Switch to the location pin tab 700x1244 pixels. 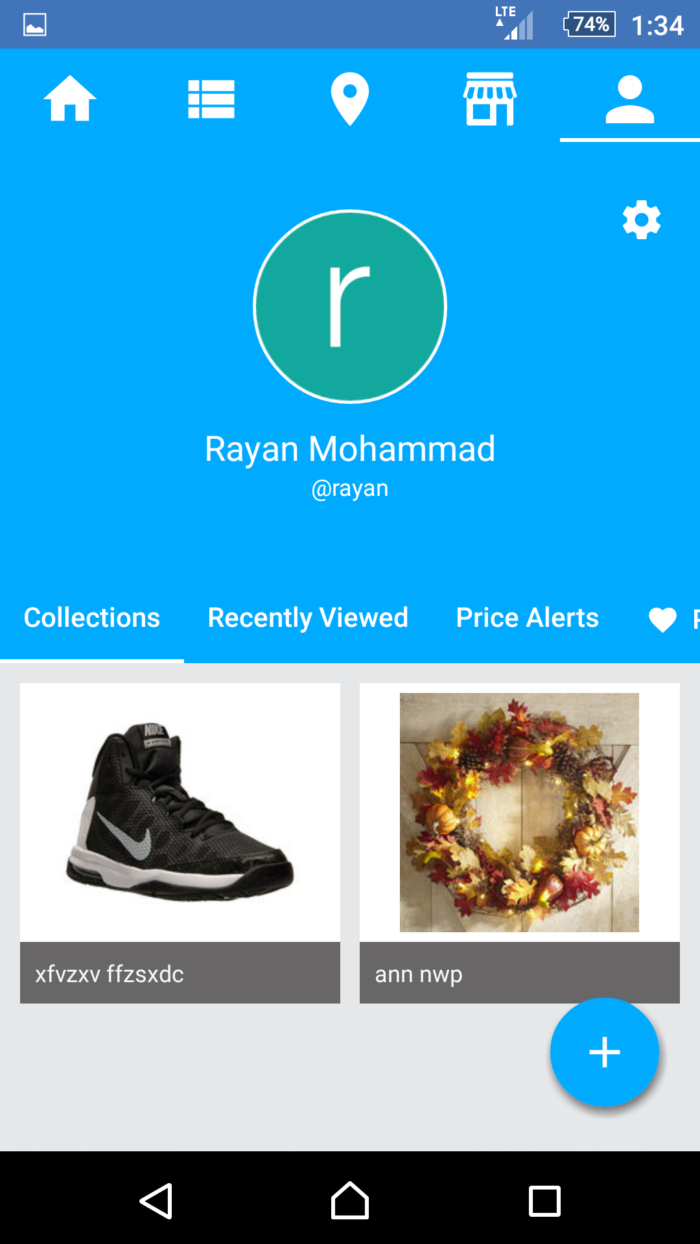pyautogui.click(x=350, y=99)
